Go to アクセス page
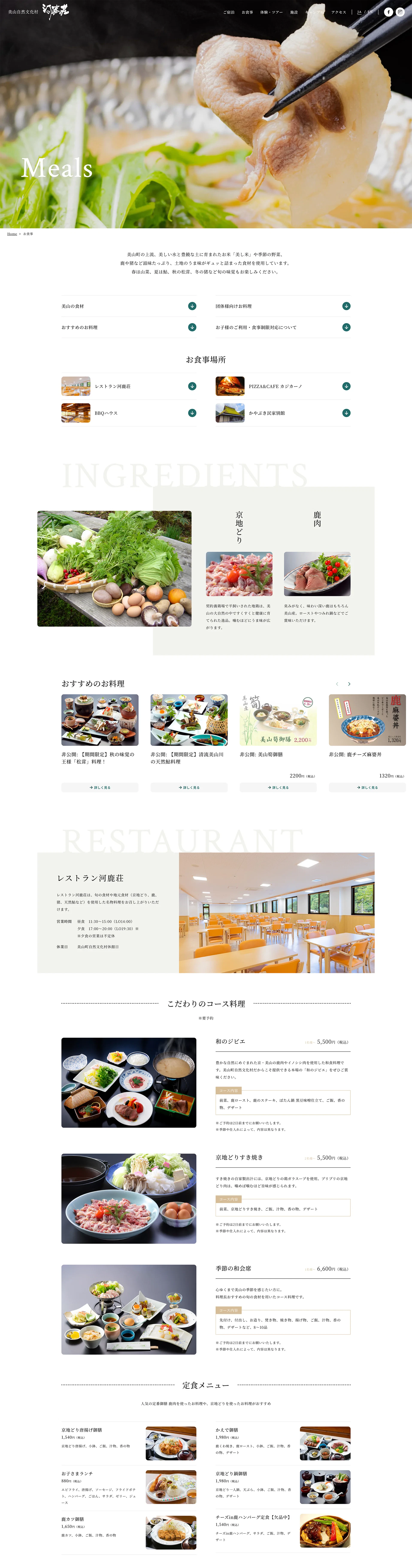 pos(338,12)
